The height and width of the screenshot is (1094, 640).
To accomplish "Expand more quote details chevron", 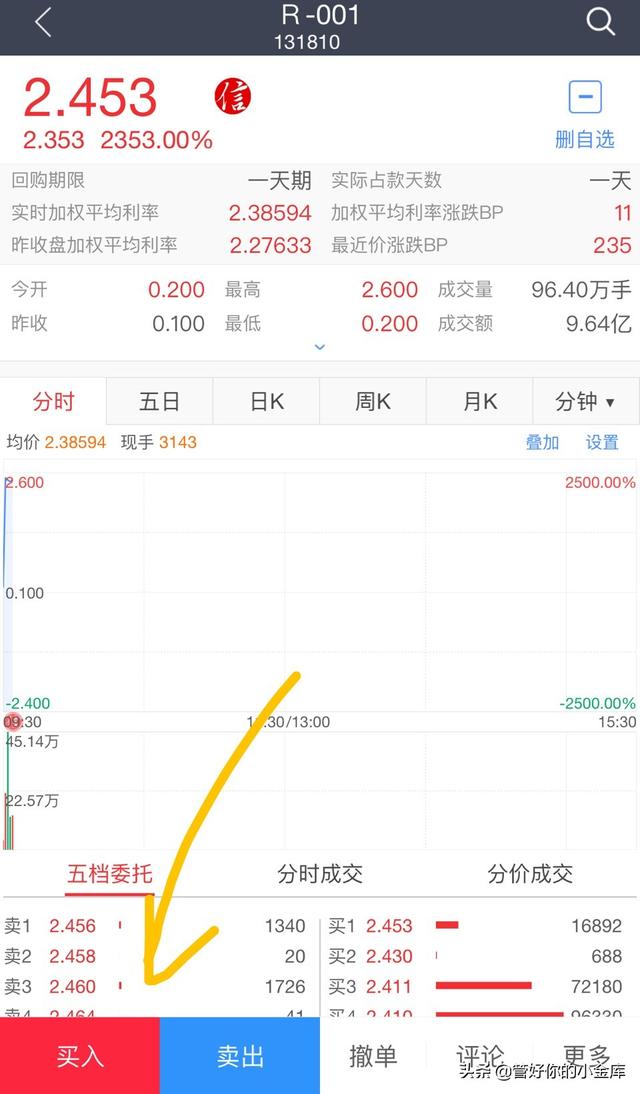I will [320, 347].
